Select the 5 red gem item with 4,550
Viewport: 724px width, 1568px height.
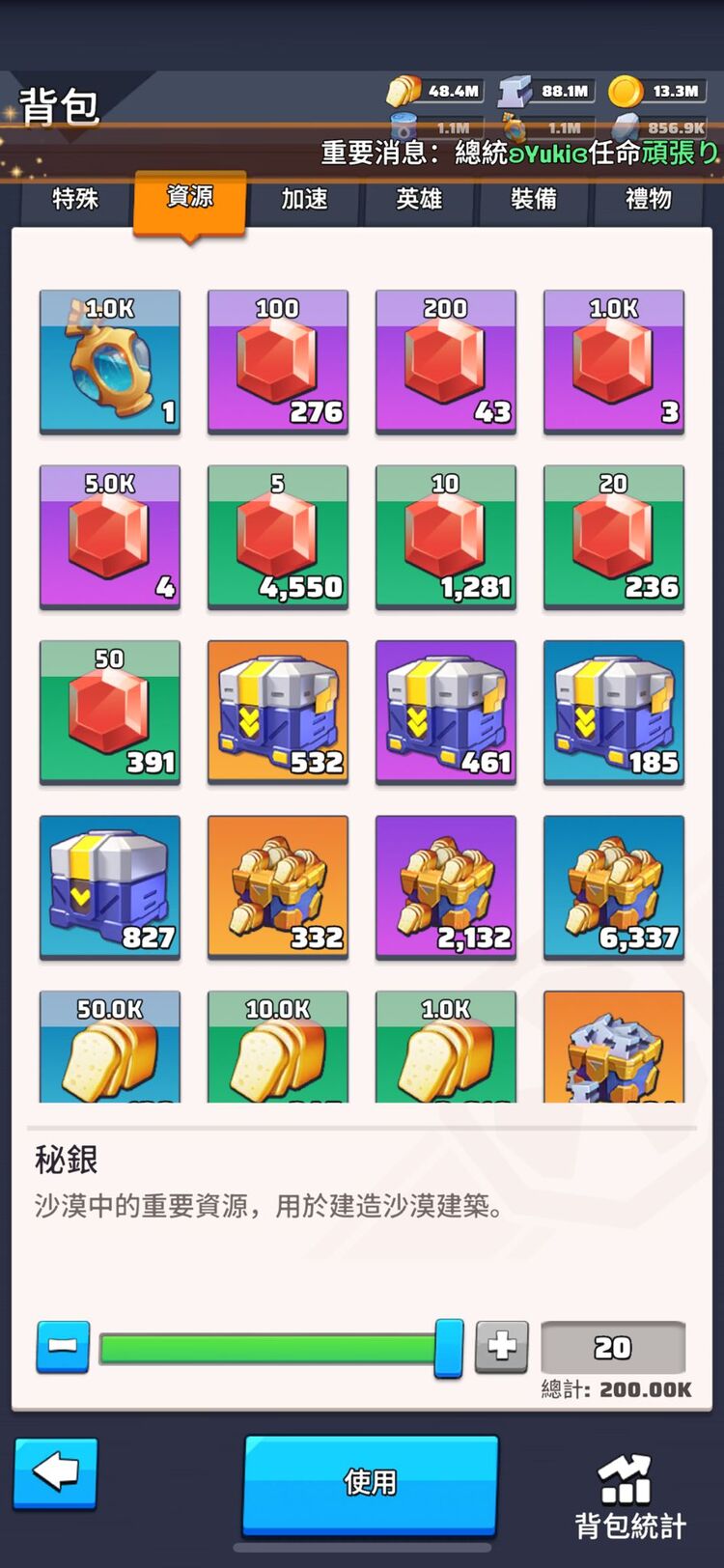(x=278, y=537)
